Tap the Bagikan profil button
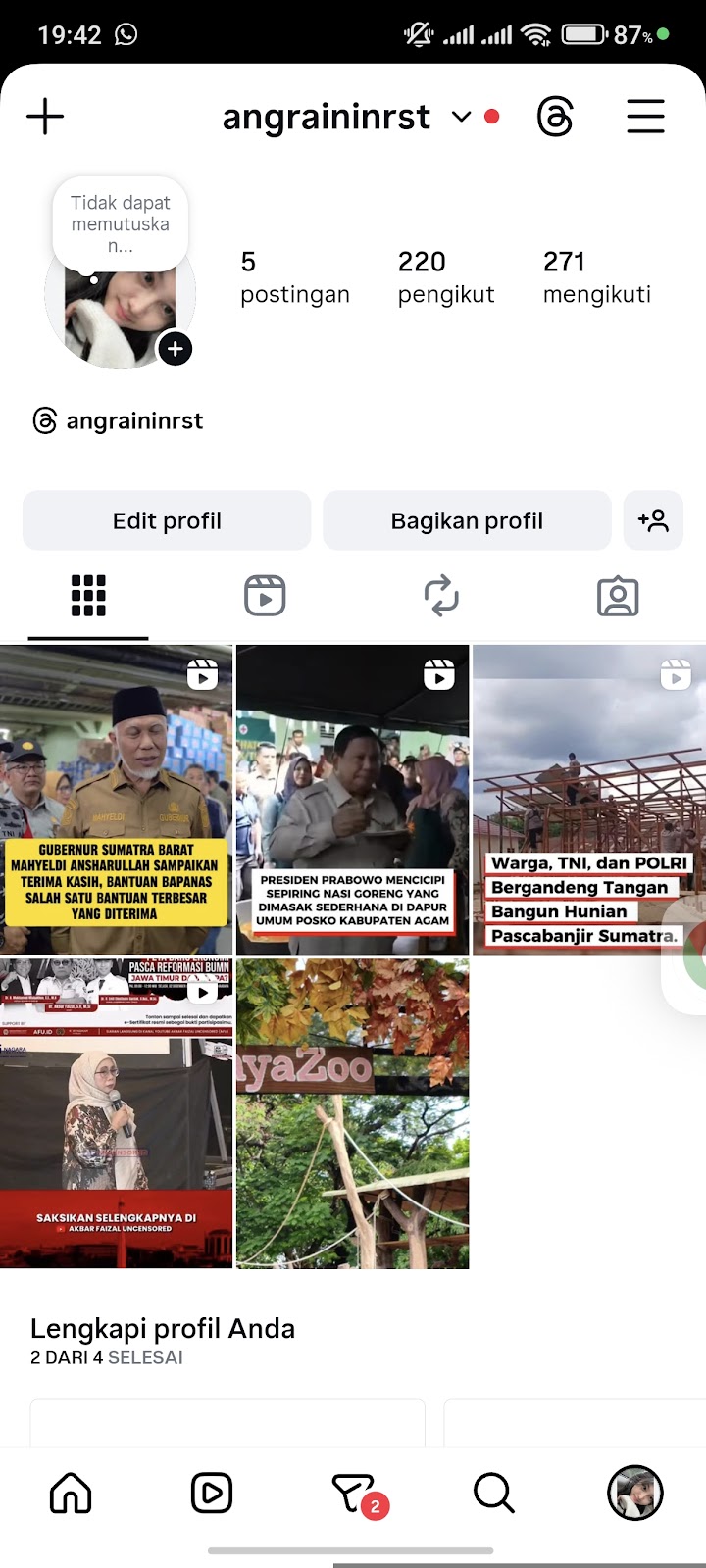Image resolution: width=706 pixels, height=1568 pixels. coord(467,520)
